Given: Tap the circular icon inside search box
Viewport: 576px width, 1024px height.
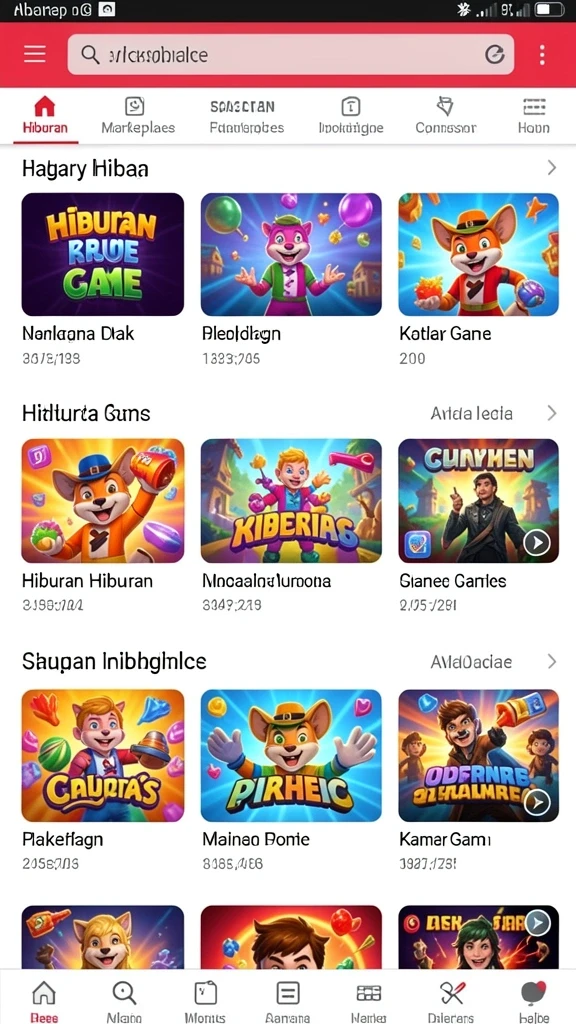Looking at the screenshot, I should (x=495, y=54).
